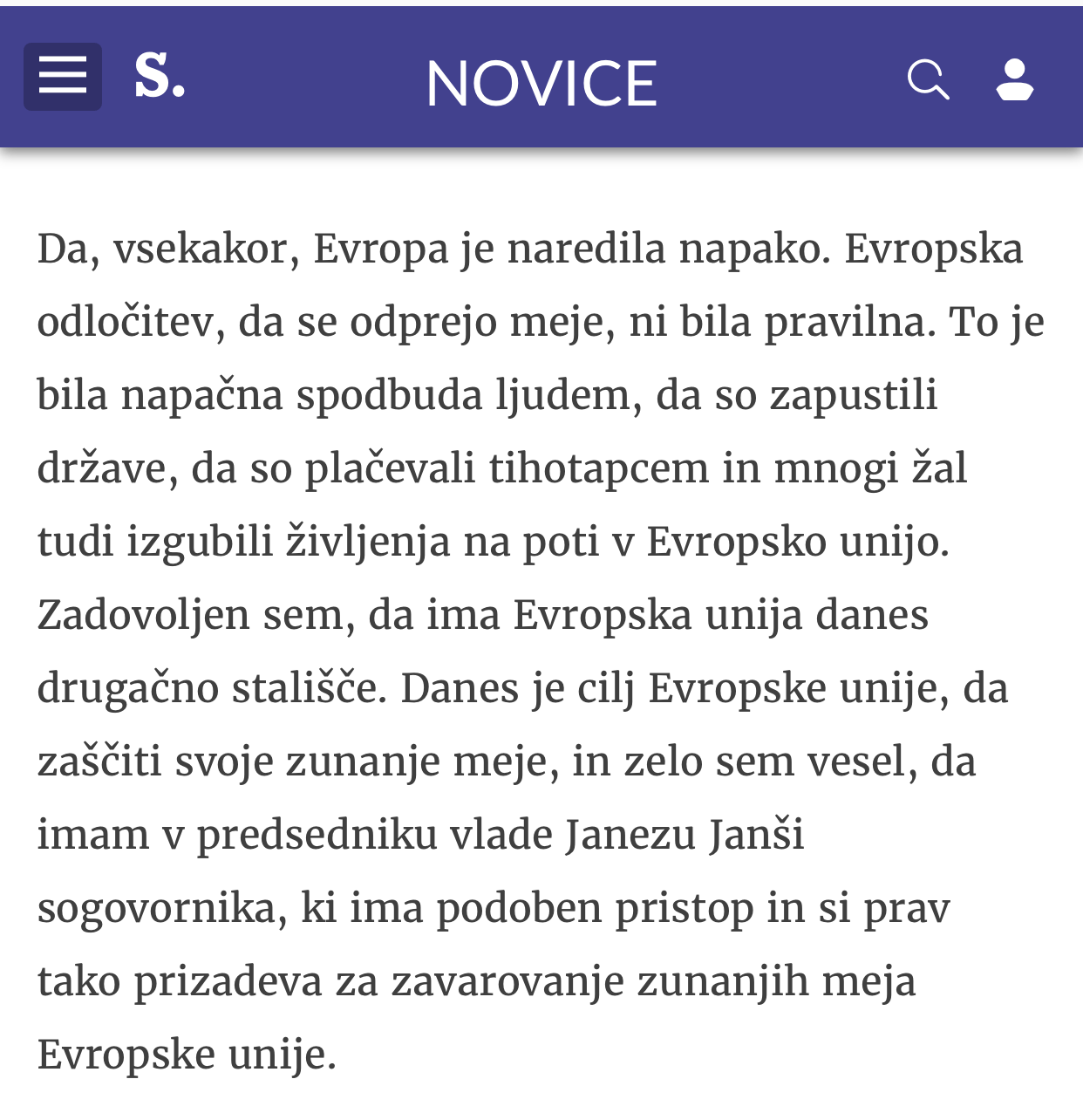Open the hamburger navigation menu
1083x1120 pixels.
click(63, 77)
